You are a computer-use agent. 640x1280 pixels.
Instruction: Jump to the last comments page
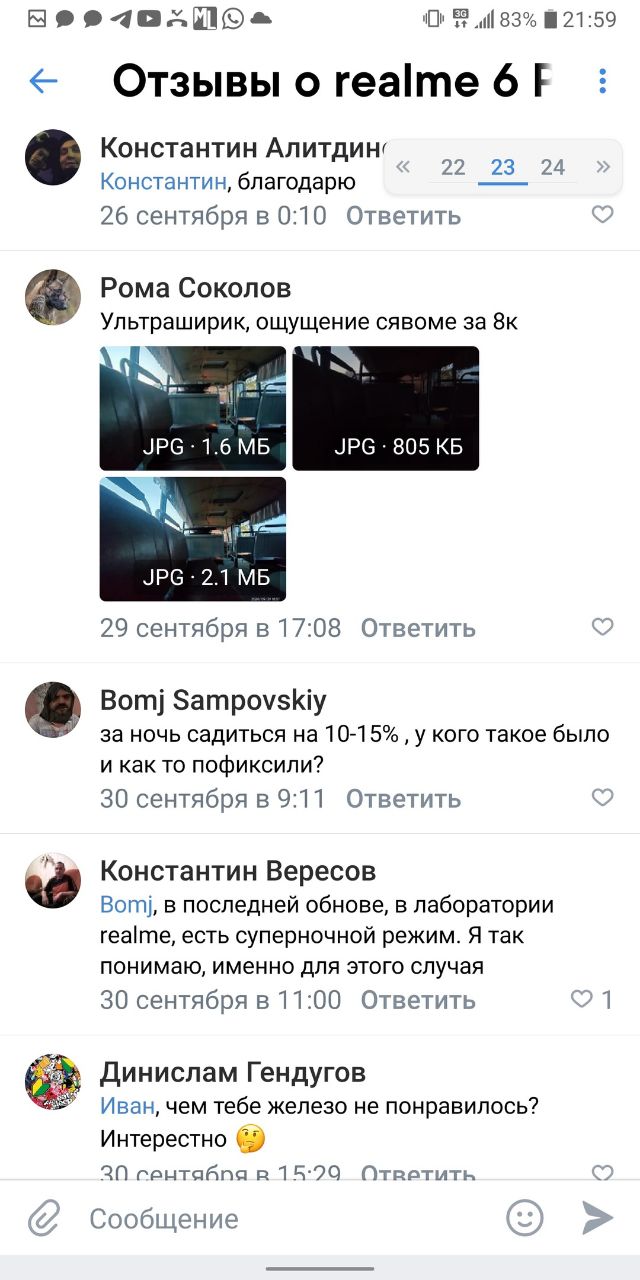603,167
